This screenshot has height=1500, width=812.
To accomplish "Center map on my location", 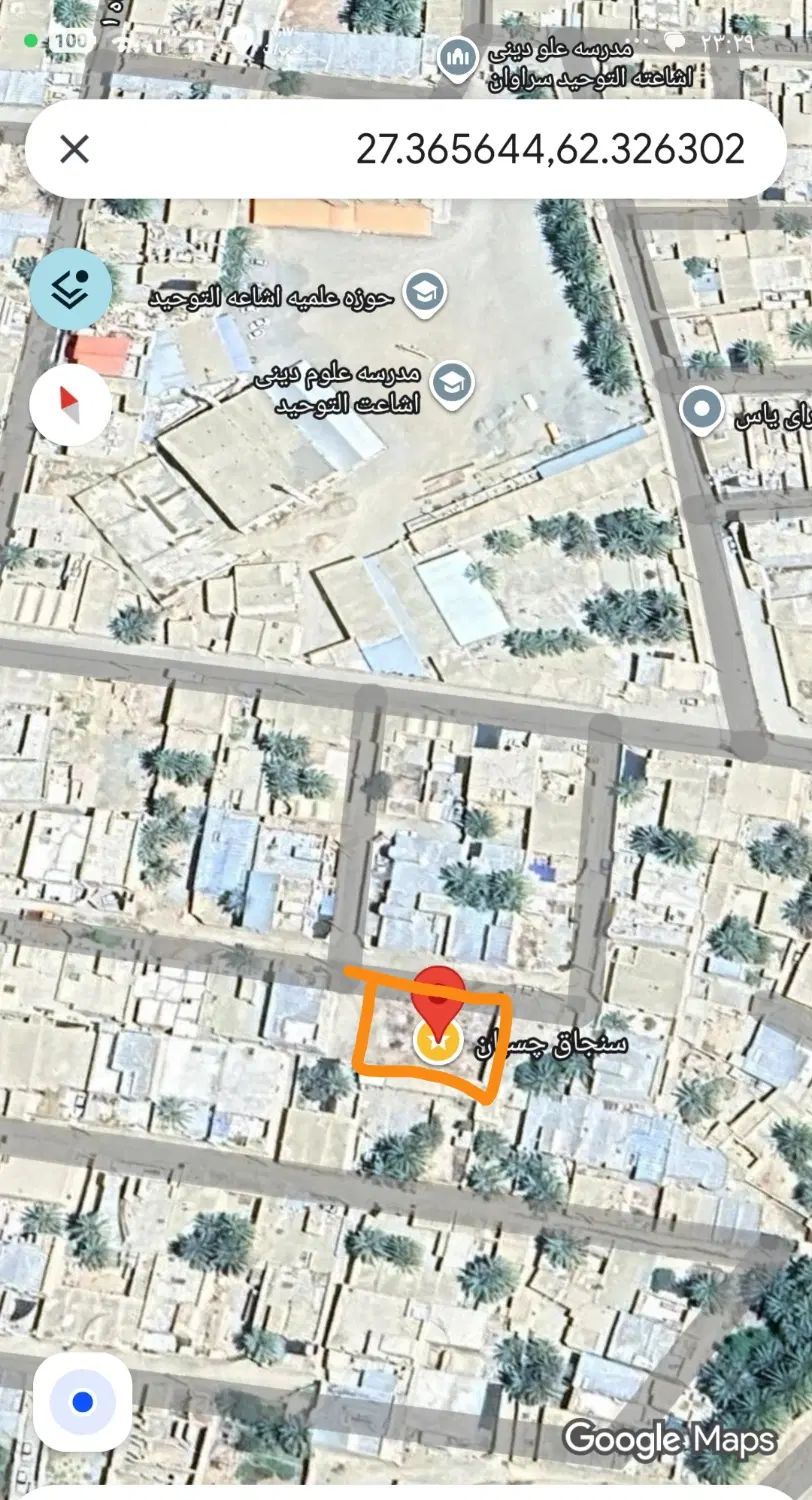I will (82, 1402).
